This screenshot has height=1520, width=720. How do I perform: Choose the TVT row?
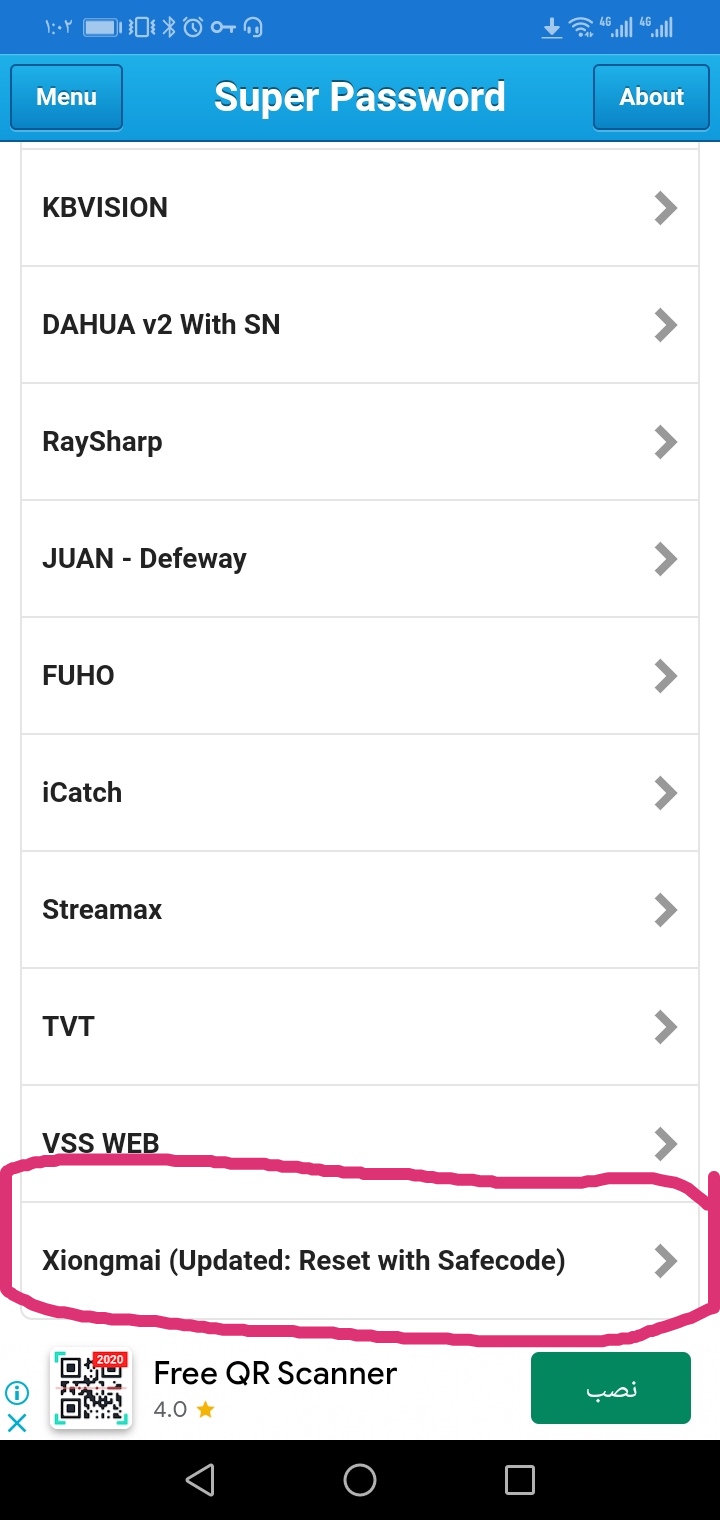point(360,1027)
